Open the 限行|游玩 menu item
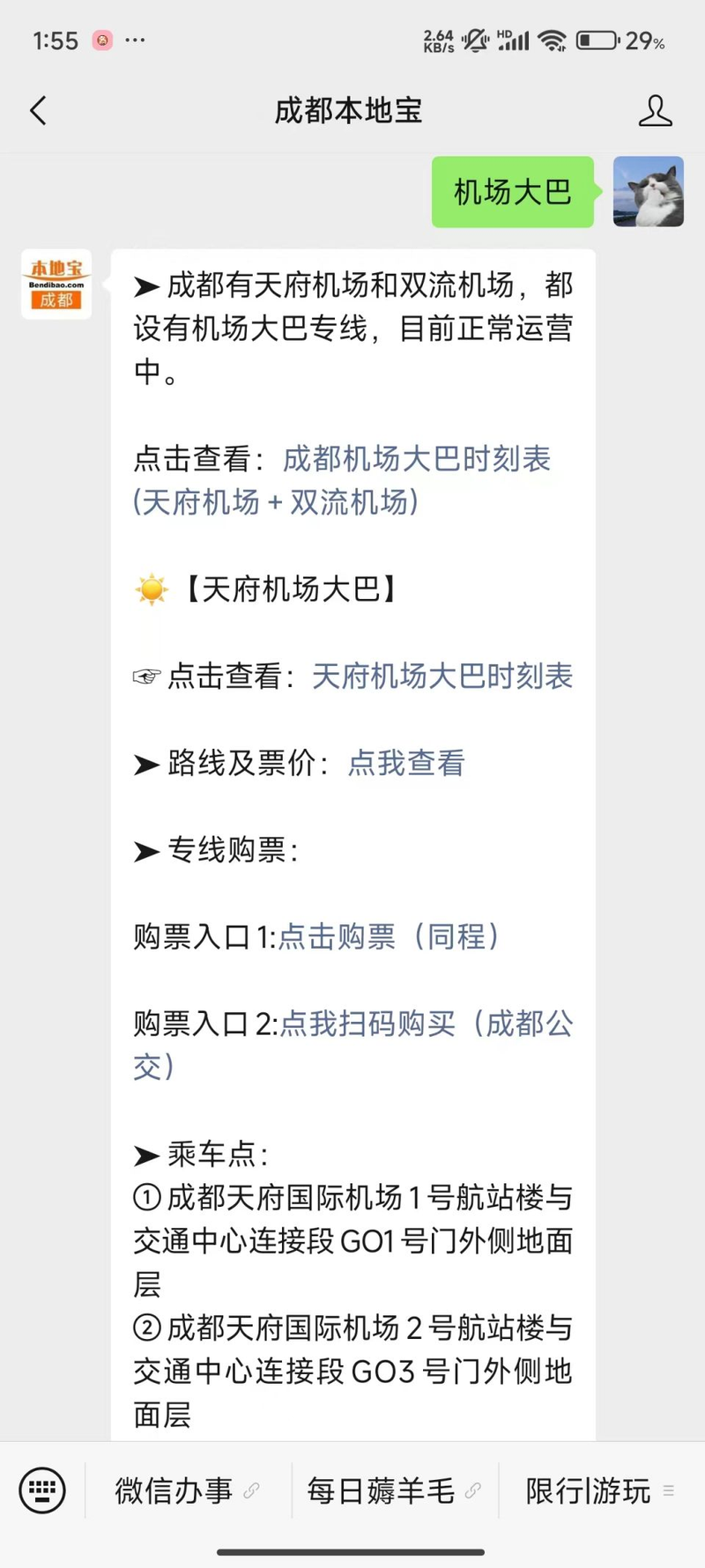 tap(589, 1490)
